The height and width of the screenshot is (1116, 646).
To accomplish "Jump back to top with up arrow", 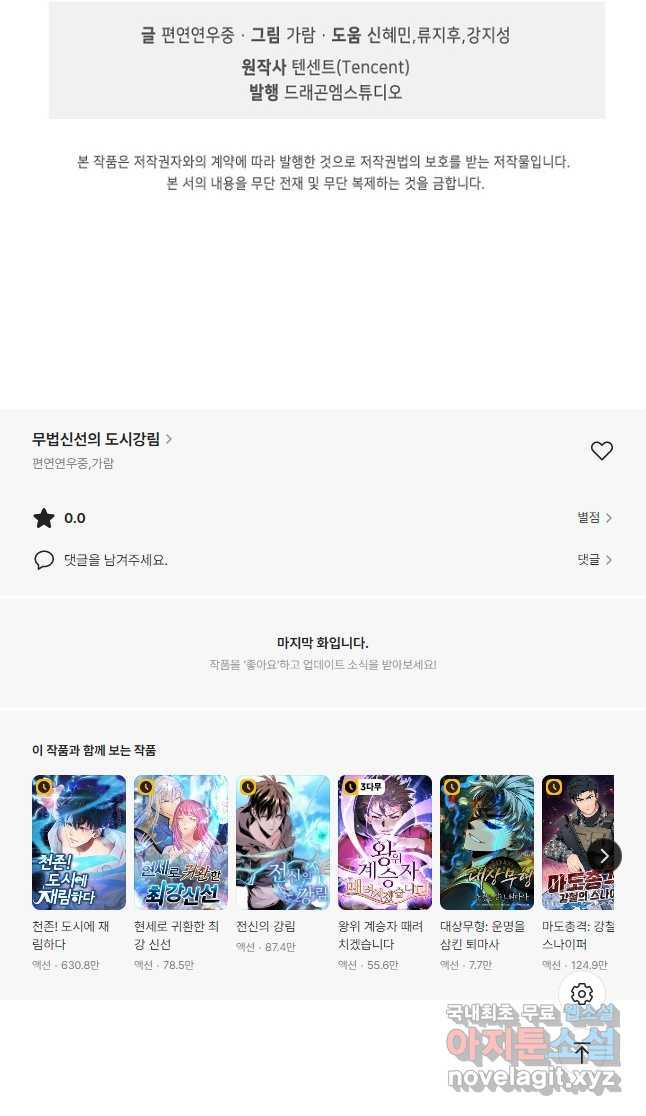I will coord(582,1051).
